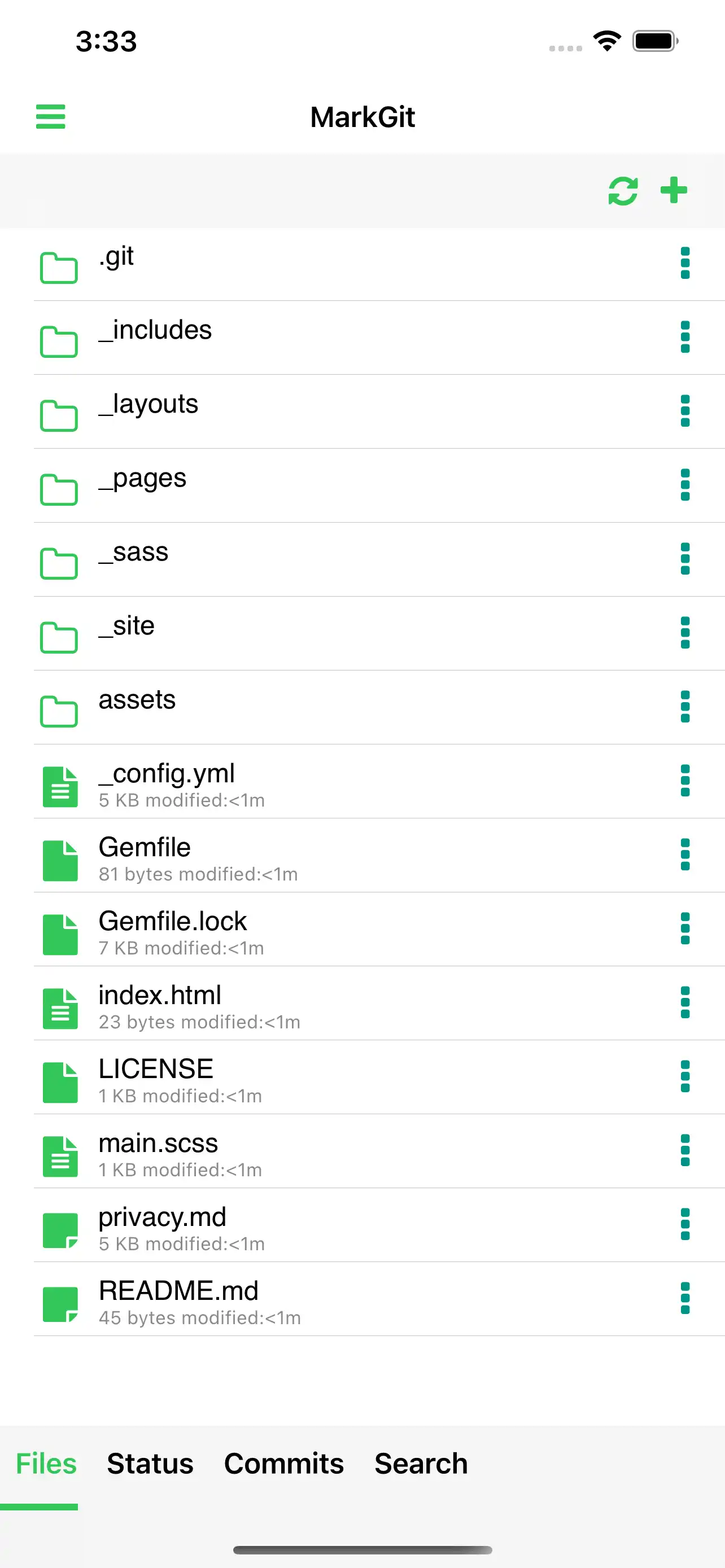
Task: Open the _includes folder
Action: [x=155, y=336]
